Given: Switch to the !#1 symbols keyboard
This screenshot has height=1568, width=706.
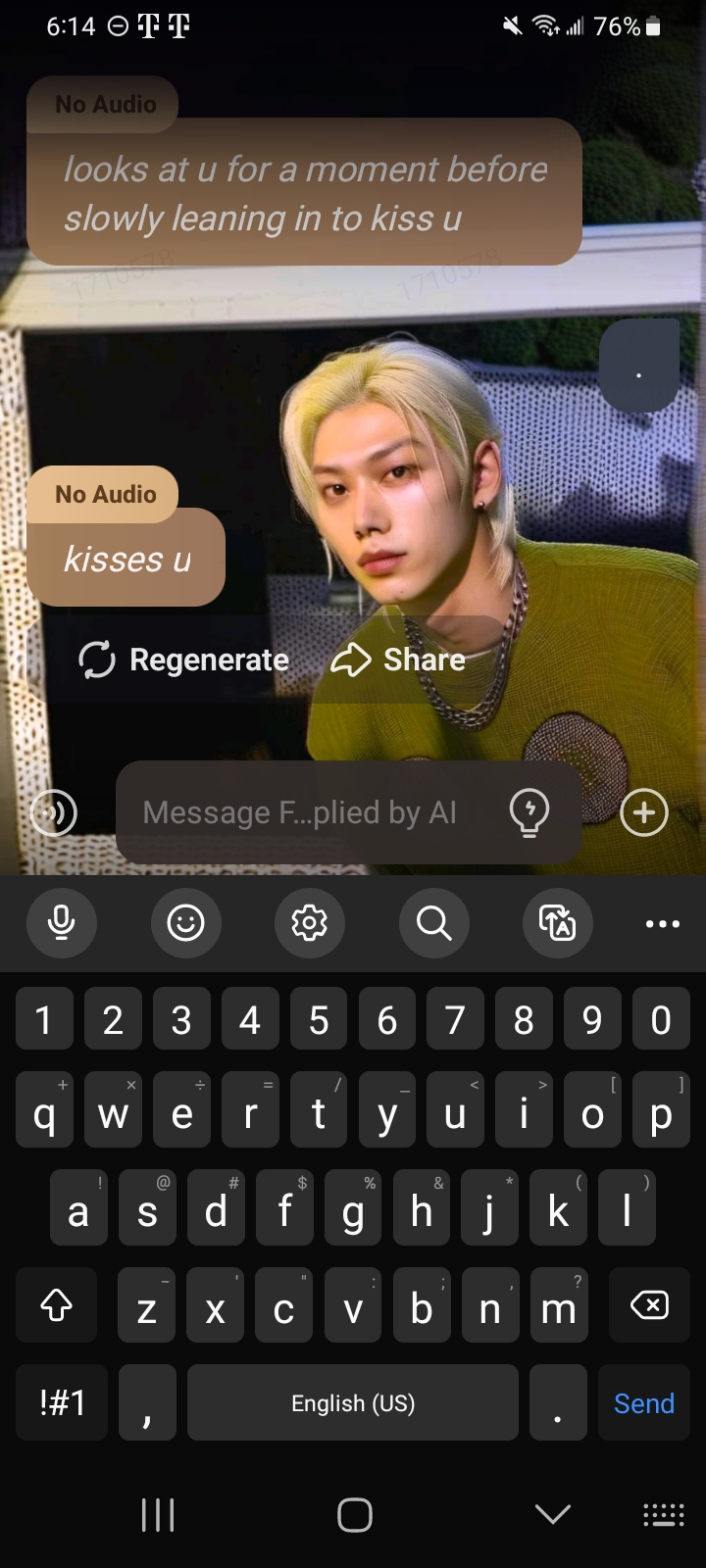Looking at the screenshot, I should coord(62,1403).
